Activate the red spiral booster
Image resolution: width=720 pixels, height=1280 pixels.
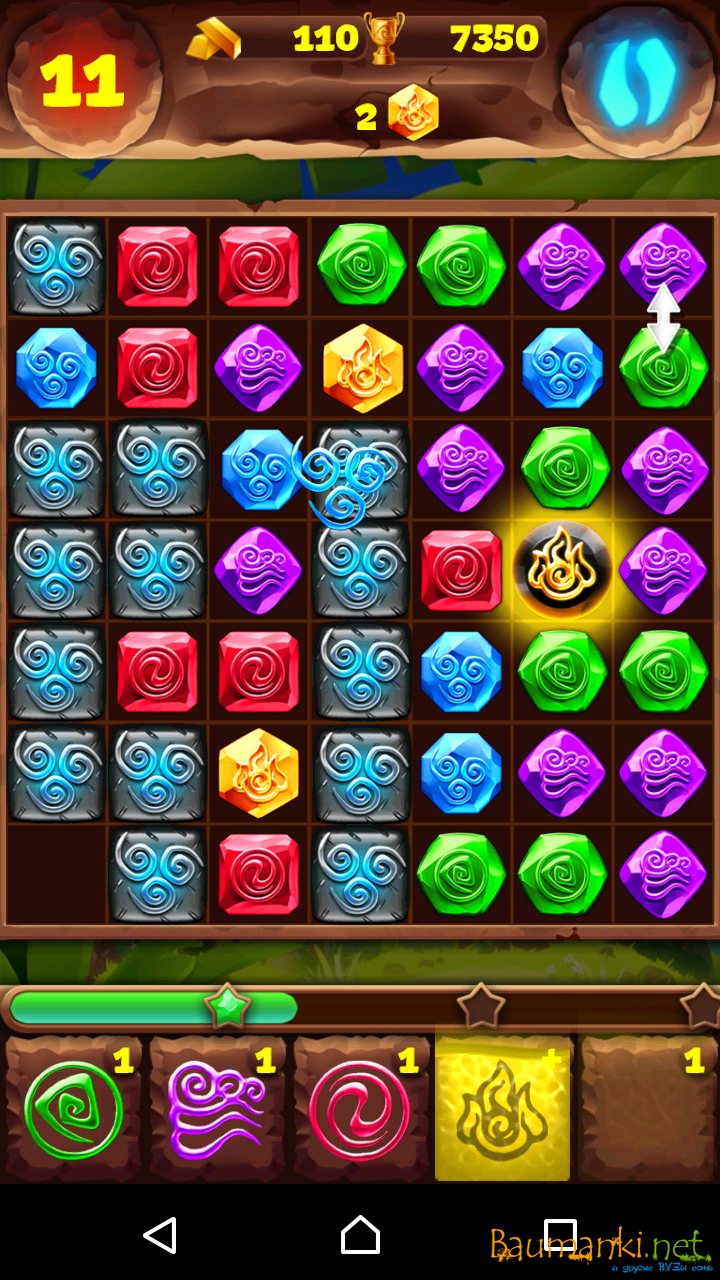click(360, 1110)
